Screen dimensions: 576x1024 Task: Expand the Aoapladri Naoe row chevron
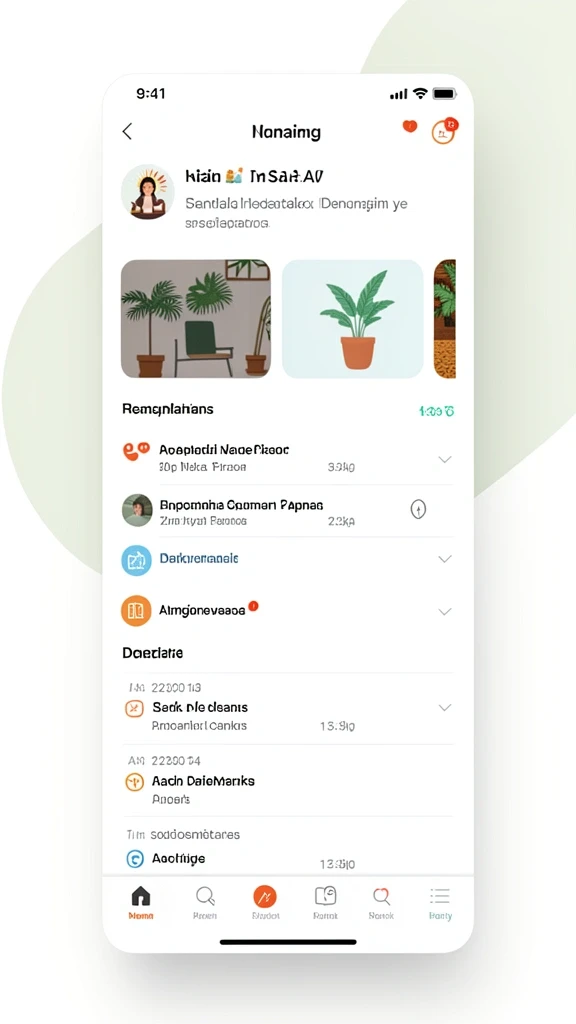pos(445,459)
